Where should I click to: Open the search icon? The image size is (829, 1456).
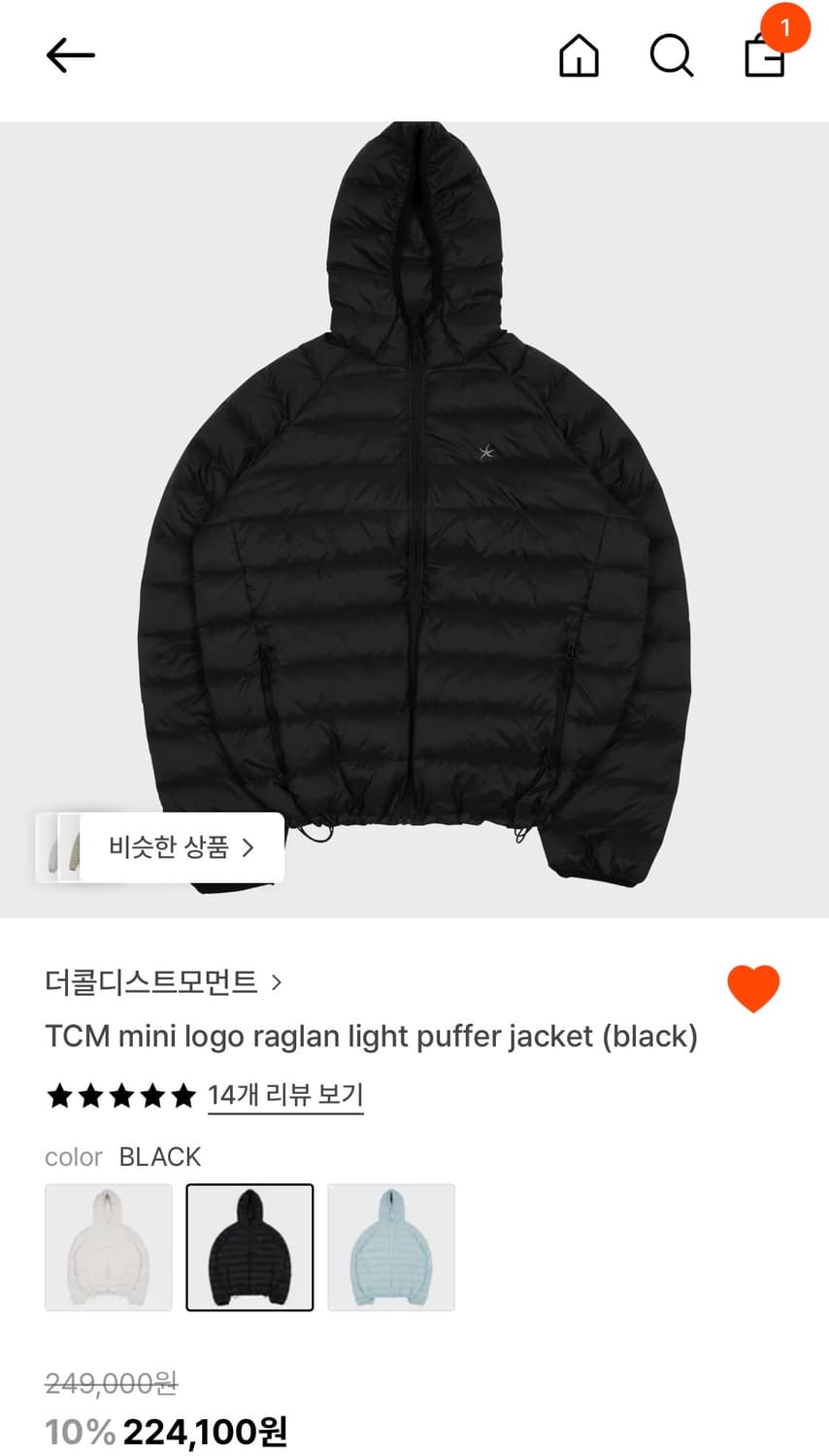[672, 55]
